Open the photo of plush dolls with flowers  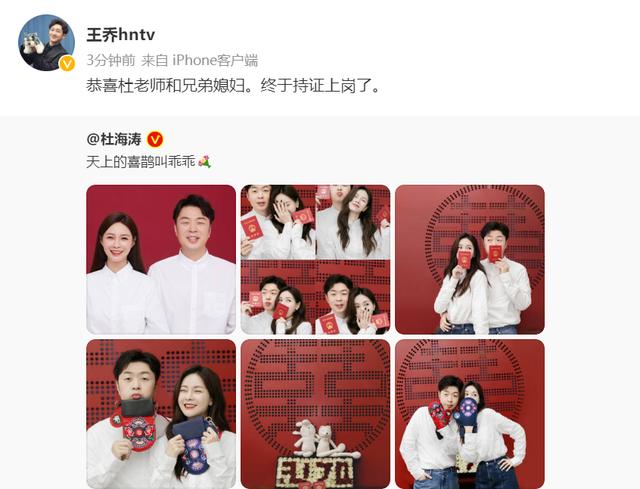(x=315, y=413)
